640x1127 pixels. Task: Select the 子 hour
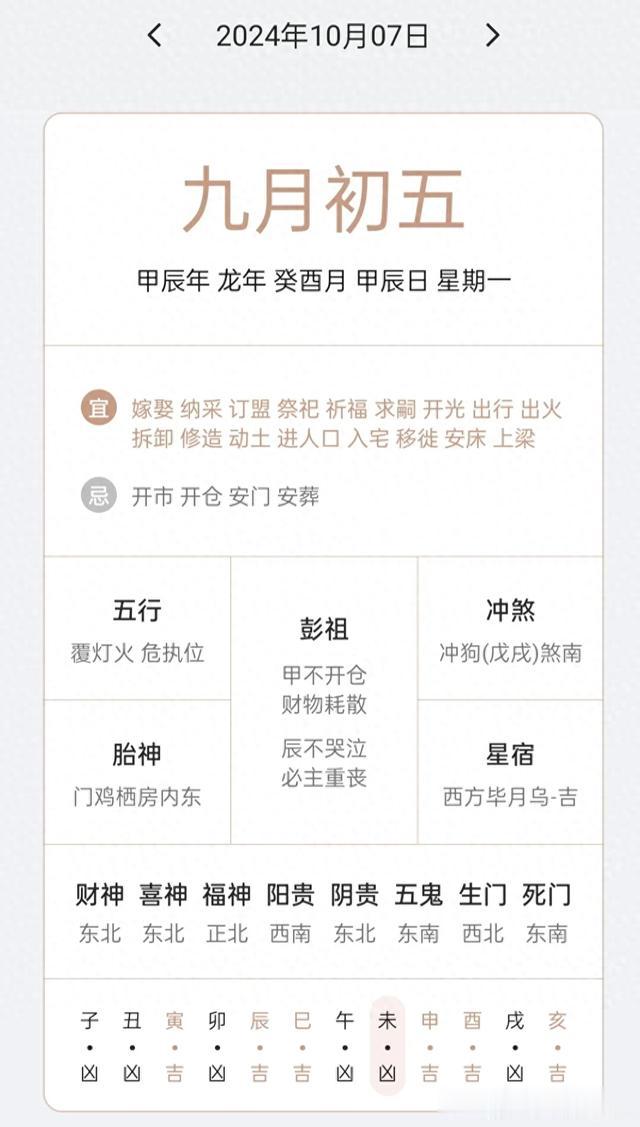tap(89, 1046)
